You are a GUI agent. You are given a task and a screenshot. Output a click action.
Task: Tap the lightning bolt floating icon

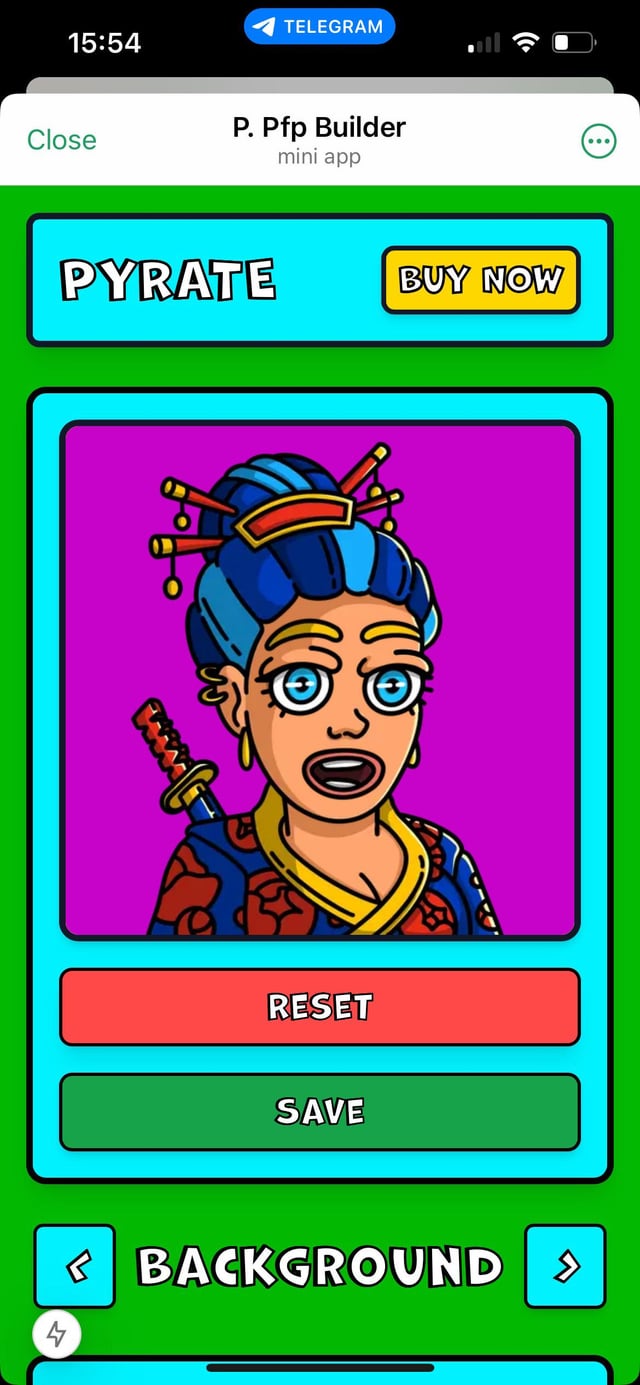pyautogui.click(x=56, y=1333)
